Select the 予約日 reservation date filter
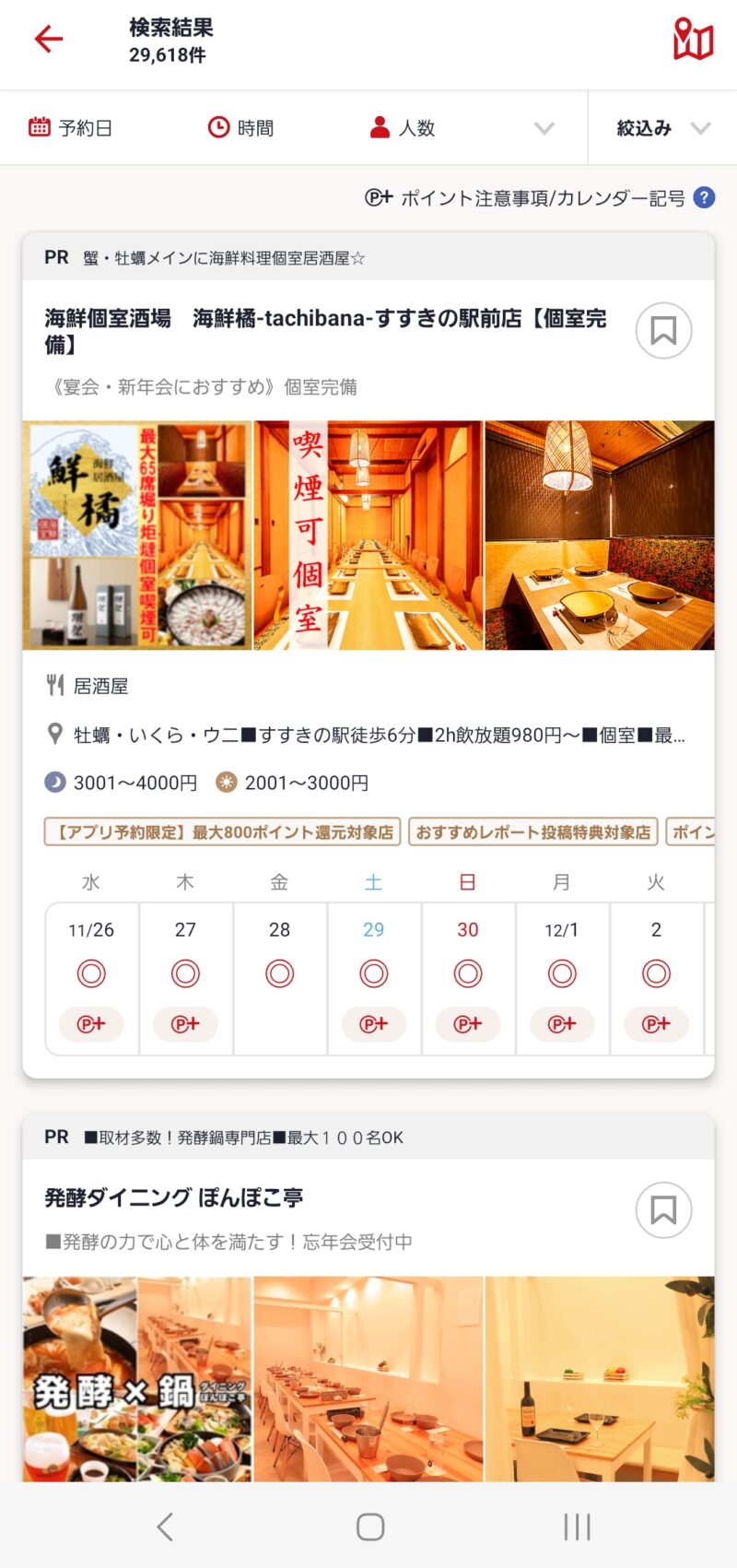 point(71,128)
